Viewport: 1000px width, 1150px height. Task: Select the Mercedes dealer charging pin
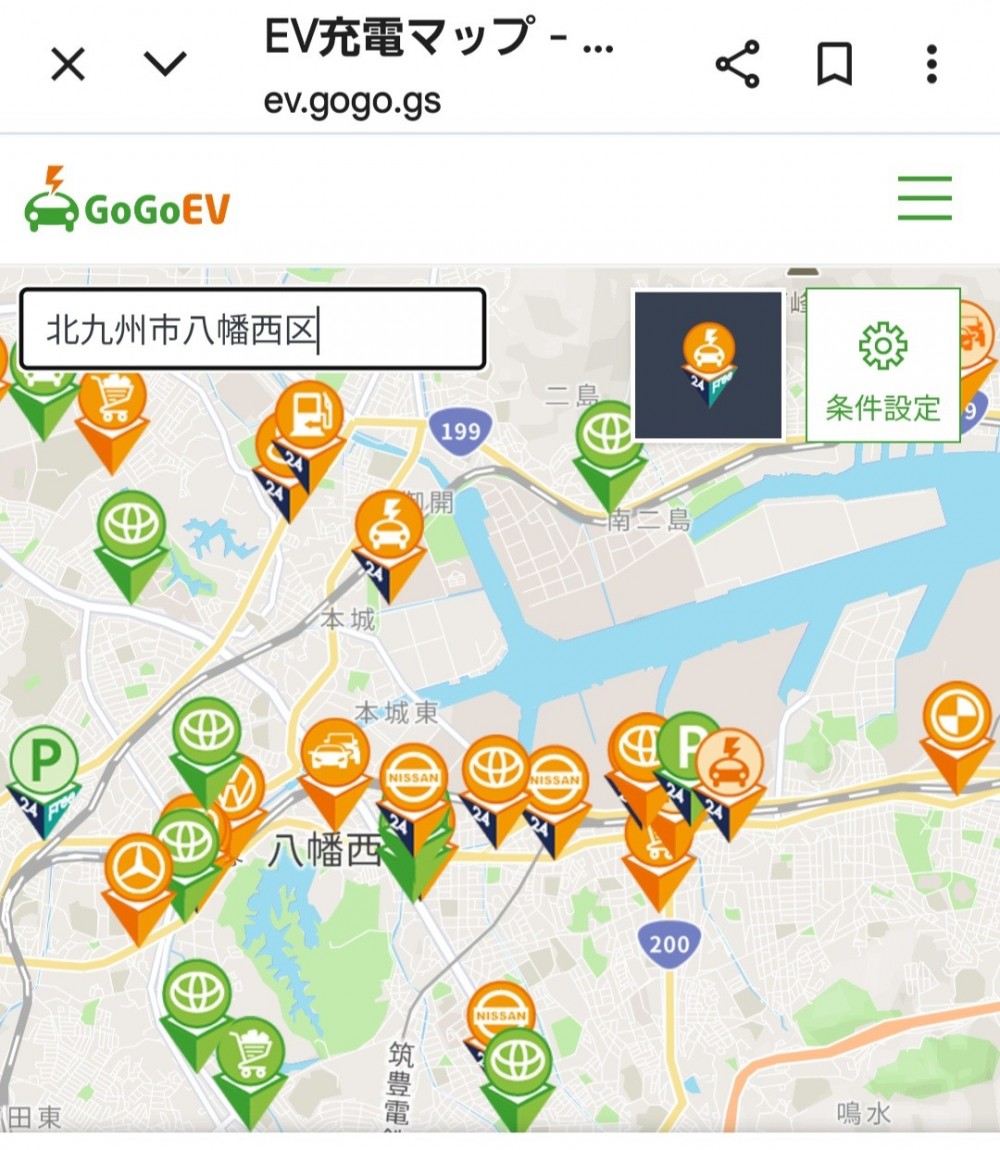pyautogui.click(x=139, y=869)
